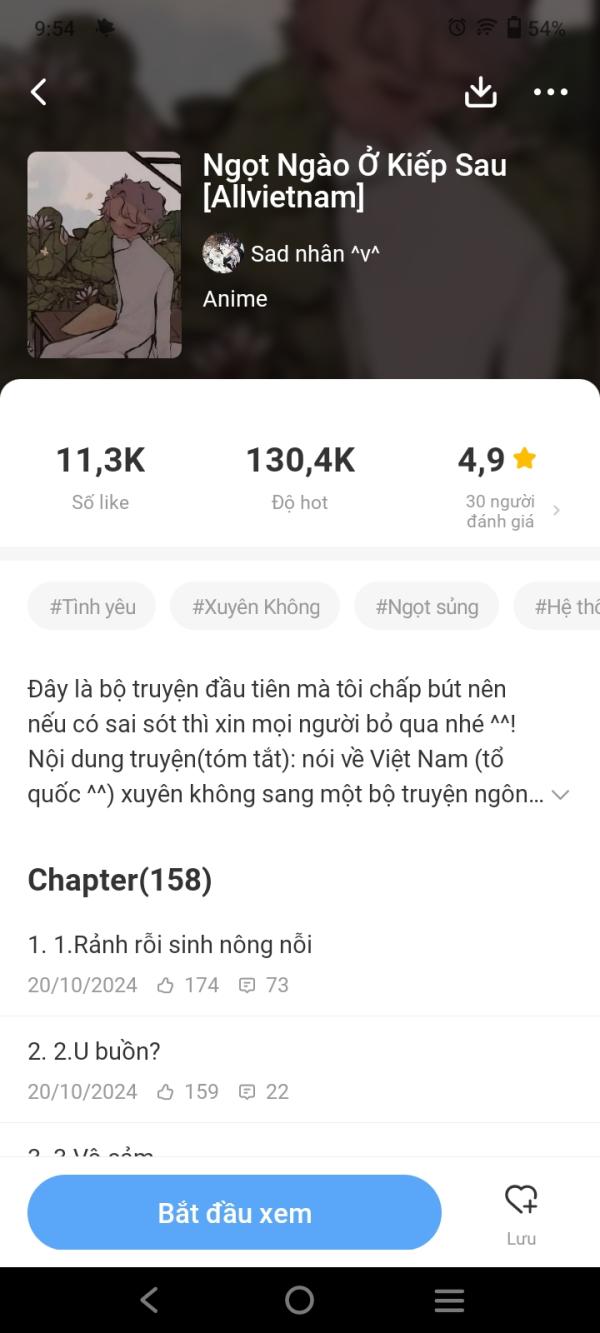
Task: Select the #Xuyên Không tag
Action: [255, 606]
